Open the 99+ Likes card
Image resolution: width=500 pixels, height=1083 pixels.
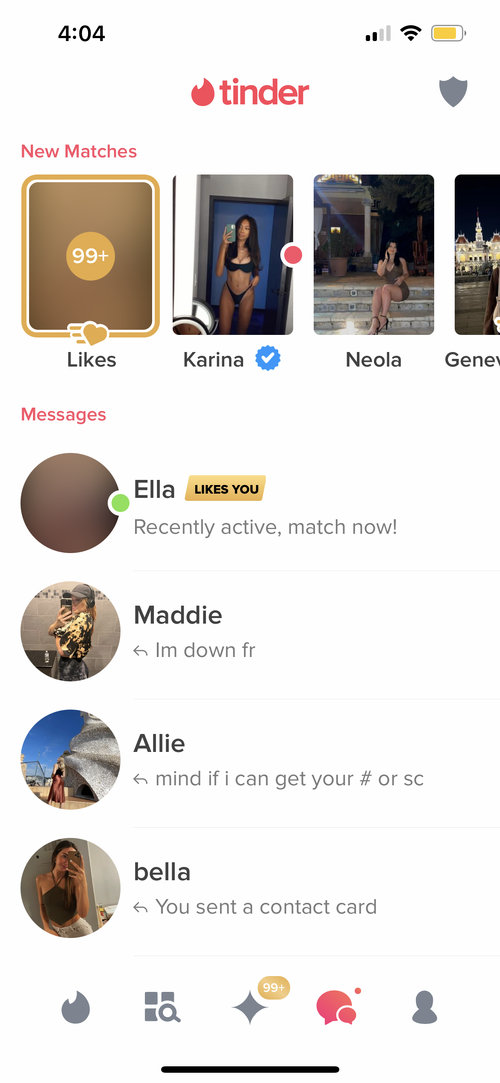(90, 256)
